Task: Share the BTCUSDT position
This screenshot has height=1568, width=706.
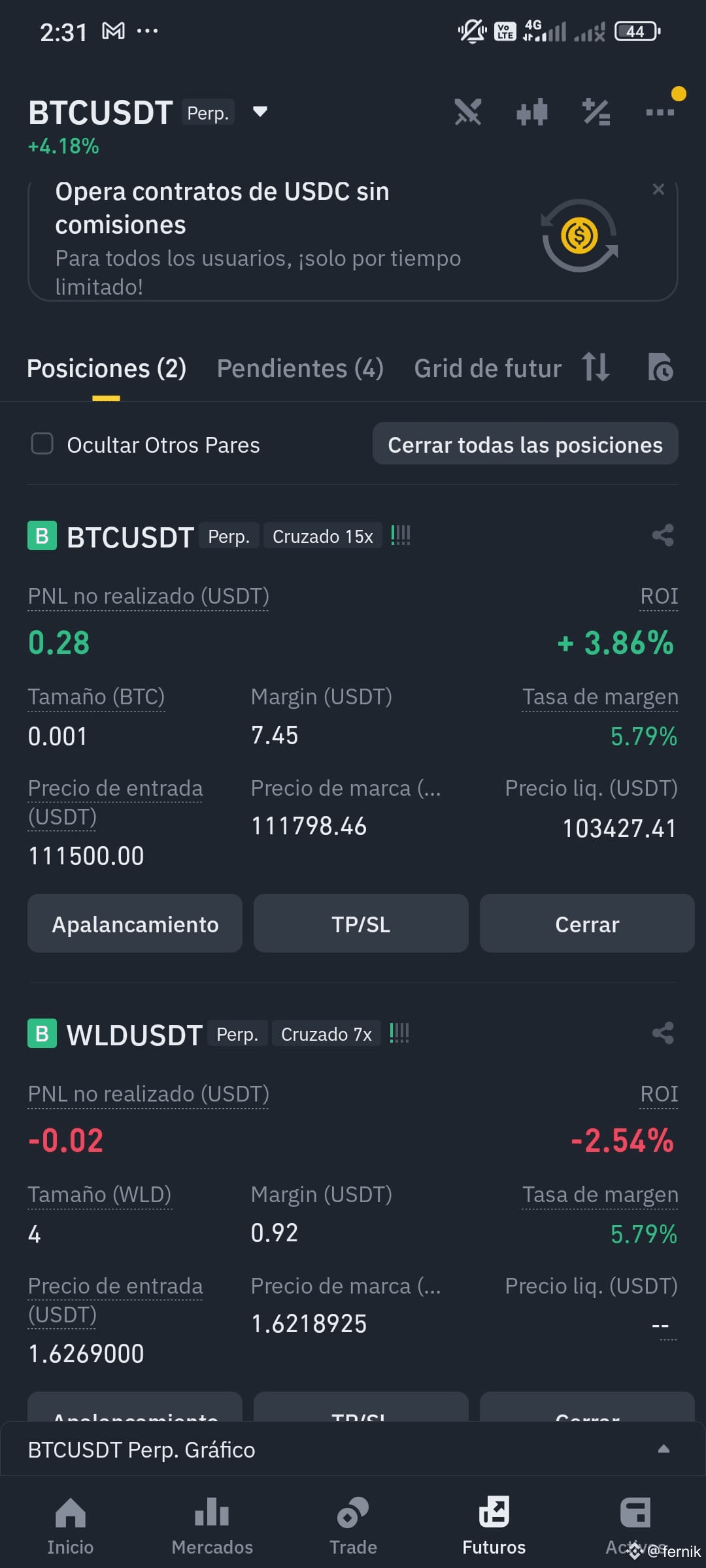Action: click(663, 536)
